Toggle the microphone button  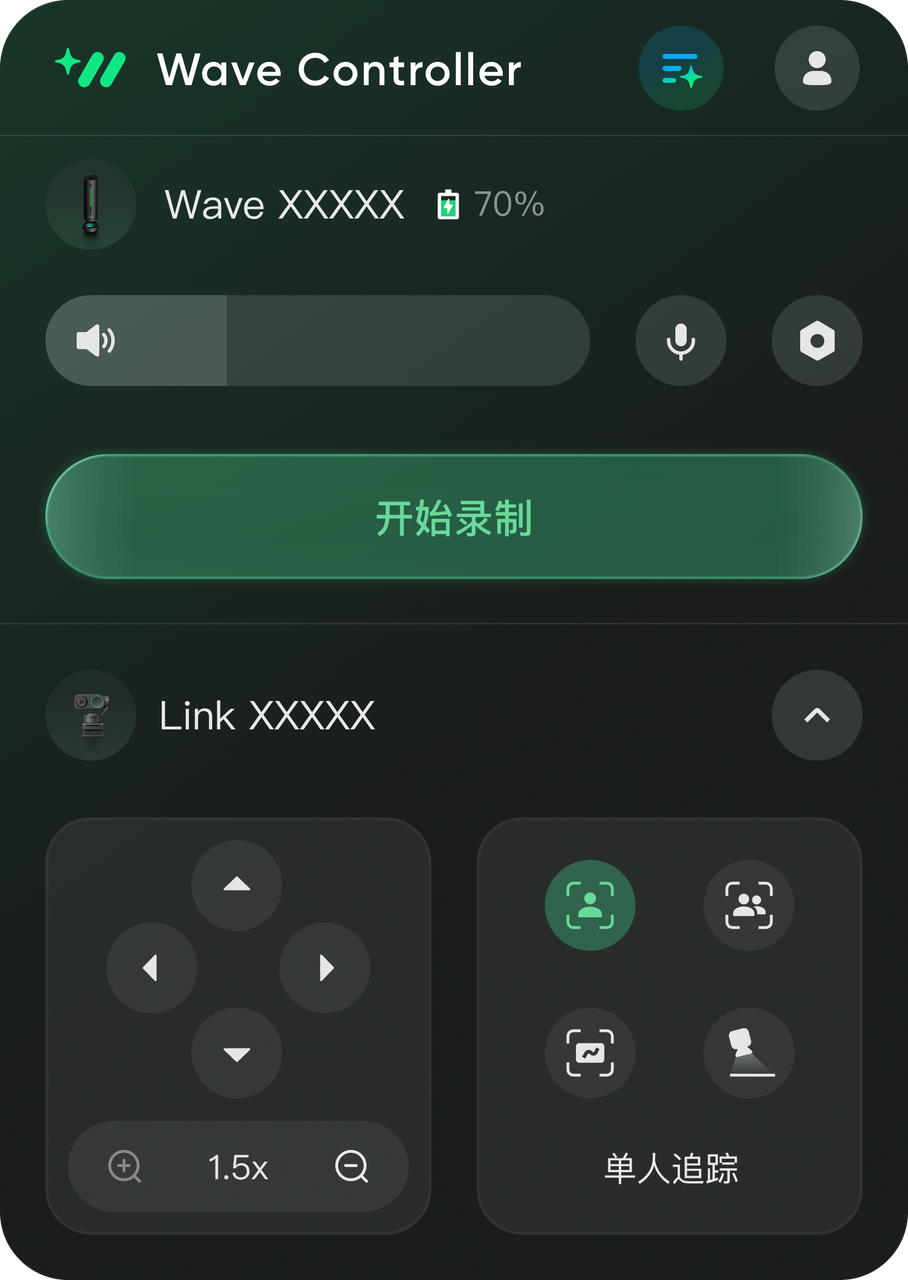click(x=681, y=341)
